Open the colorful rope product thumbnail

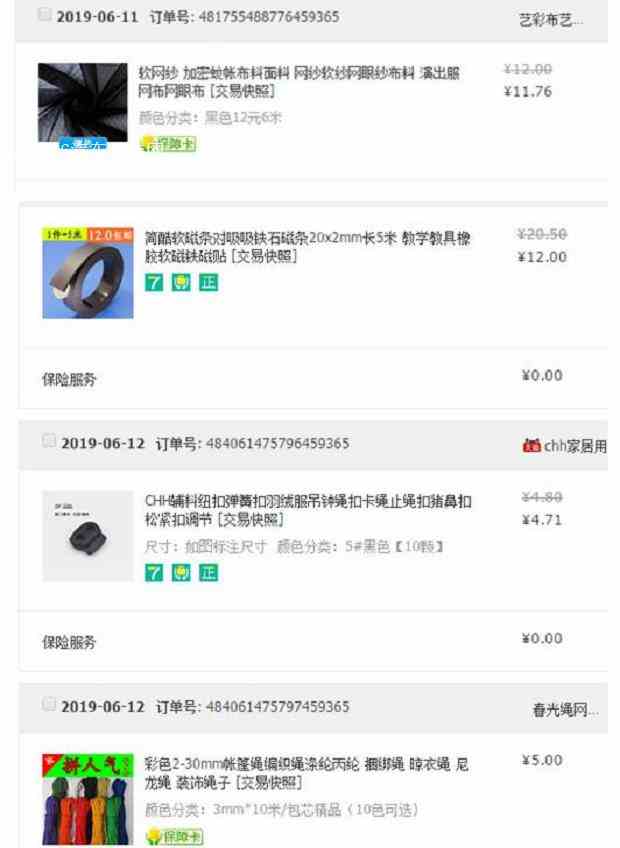click(88, 799)
